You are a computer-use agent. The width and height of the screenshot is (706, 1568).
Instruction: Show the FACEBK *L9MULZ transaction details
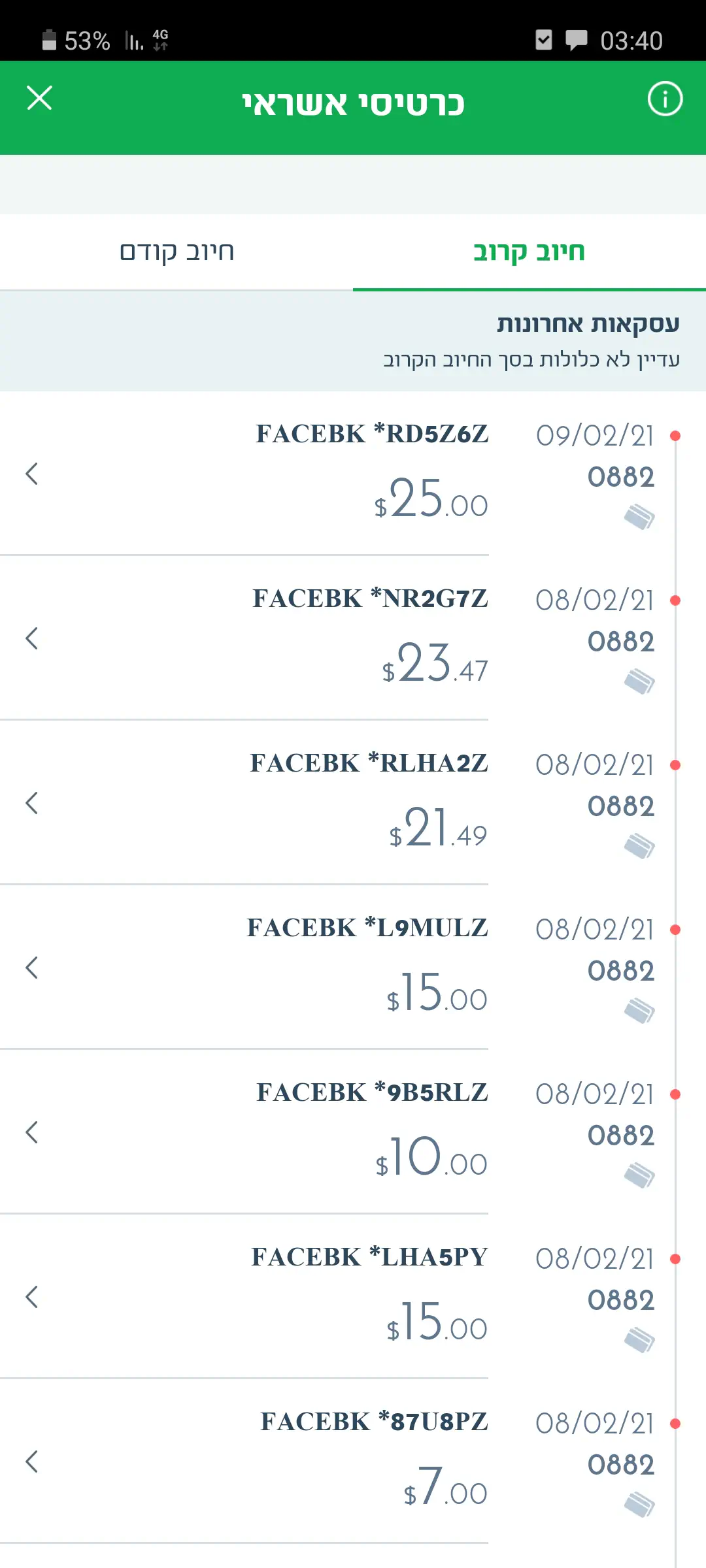click(353, 968)
